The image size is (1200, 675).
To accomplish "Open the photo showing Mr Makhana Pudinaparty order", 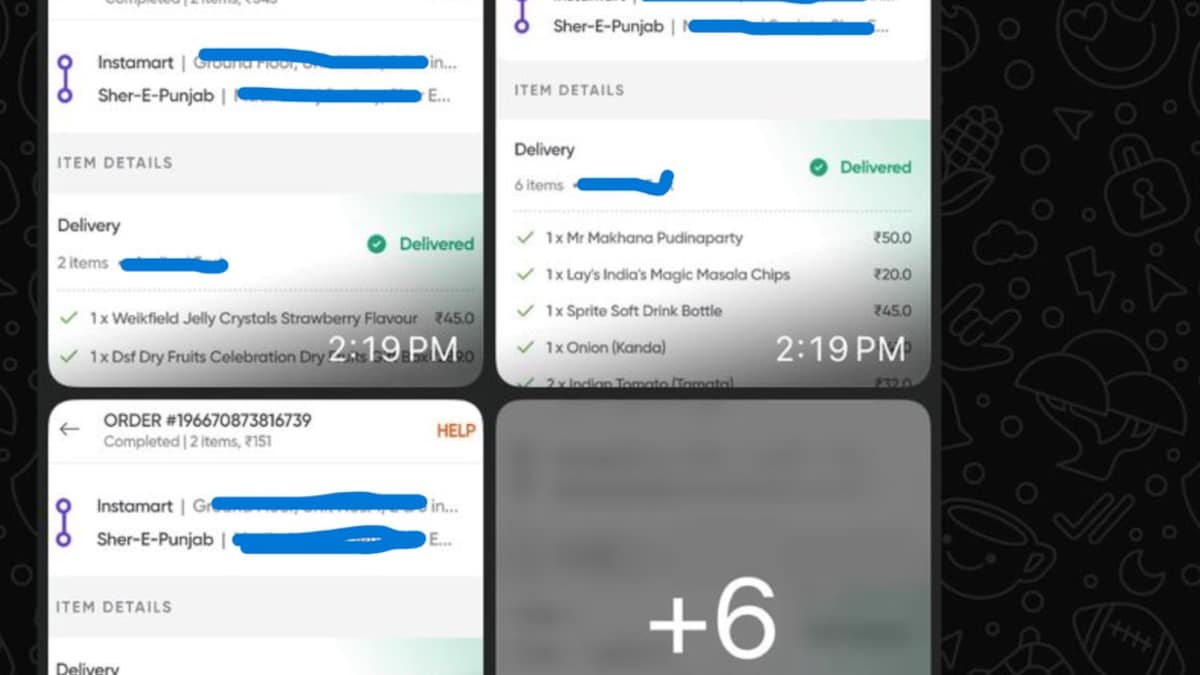I will pos(712,200).
